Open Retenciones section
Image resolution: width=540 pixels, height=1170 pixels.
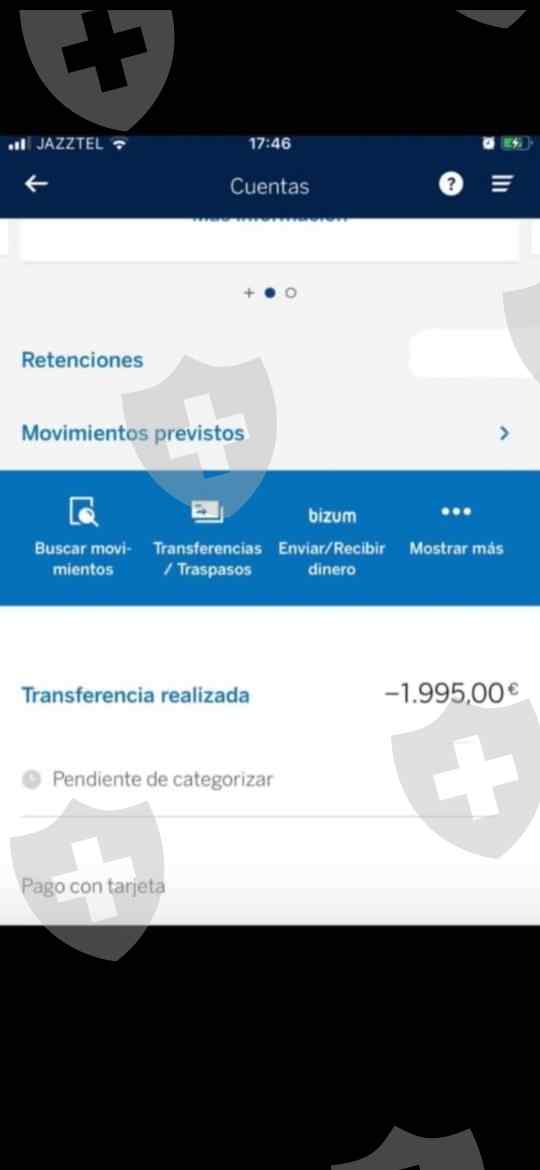pos(82,360)
